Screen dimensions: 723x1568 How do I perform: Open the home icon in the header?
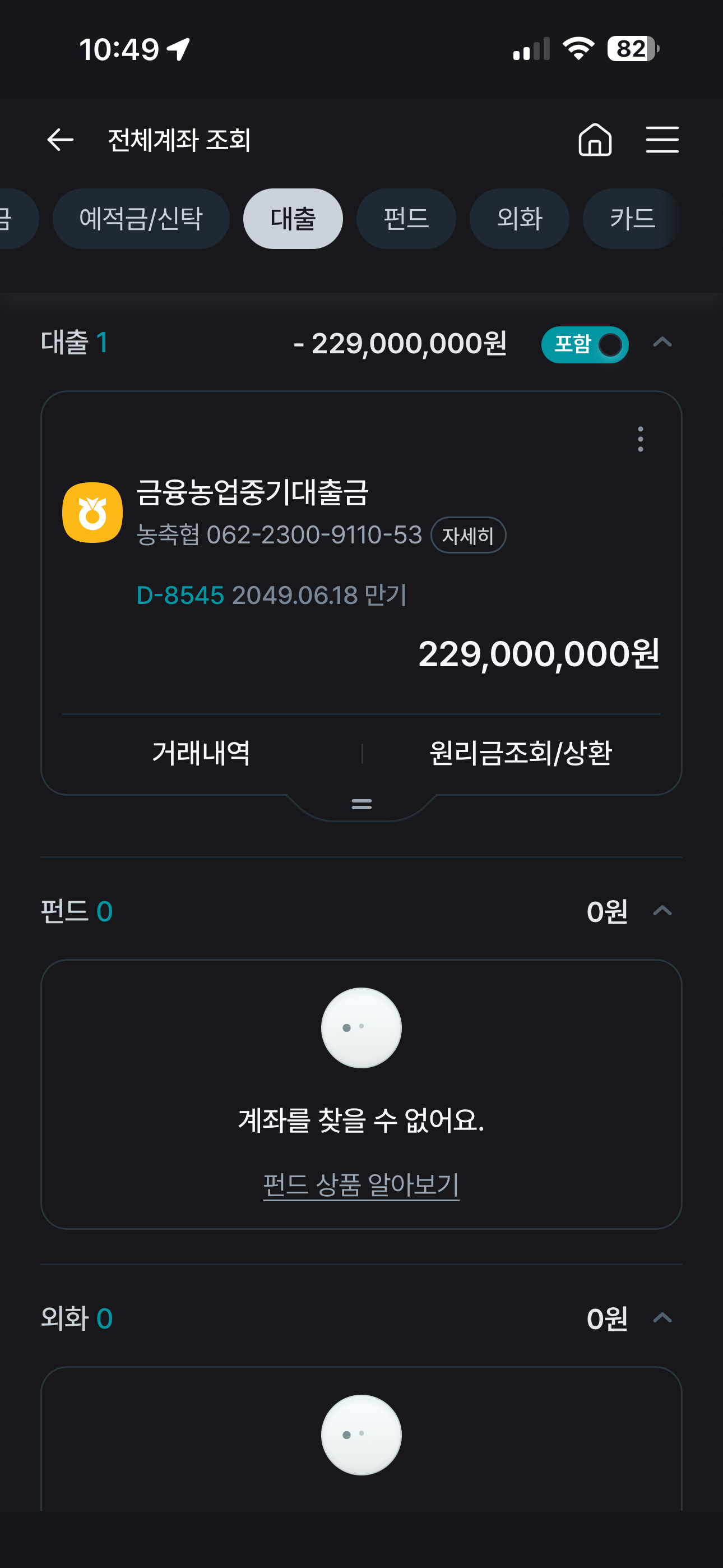pyautogui.click(x=595, y=140)
